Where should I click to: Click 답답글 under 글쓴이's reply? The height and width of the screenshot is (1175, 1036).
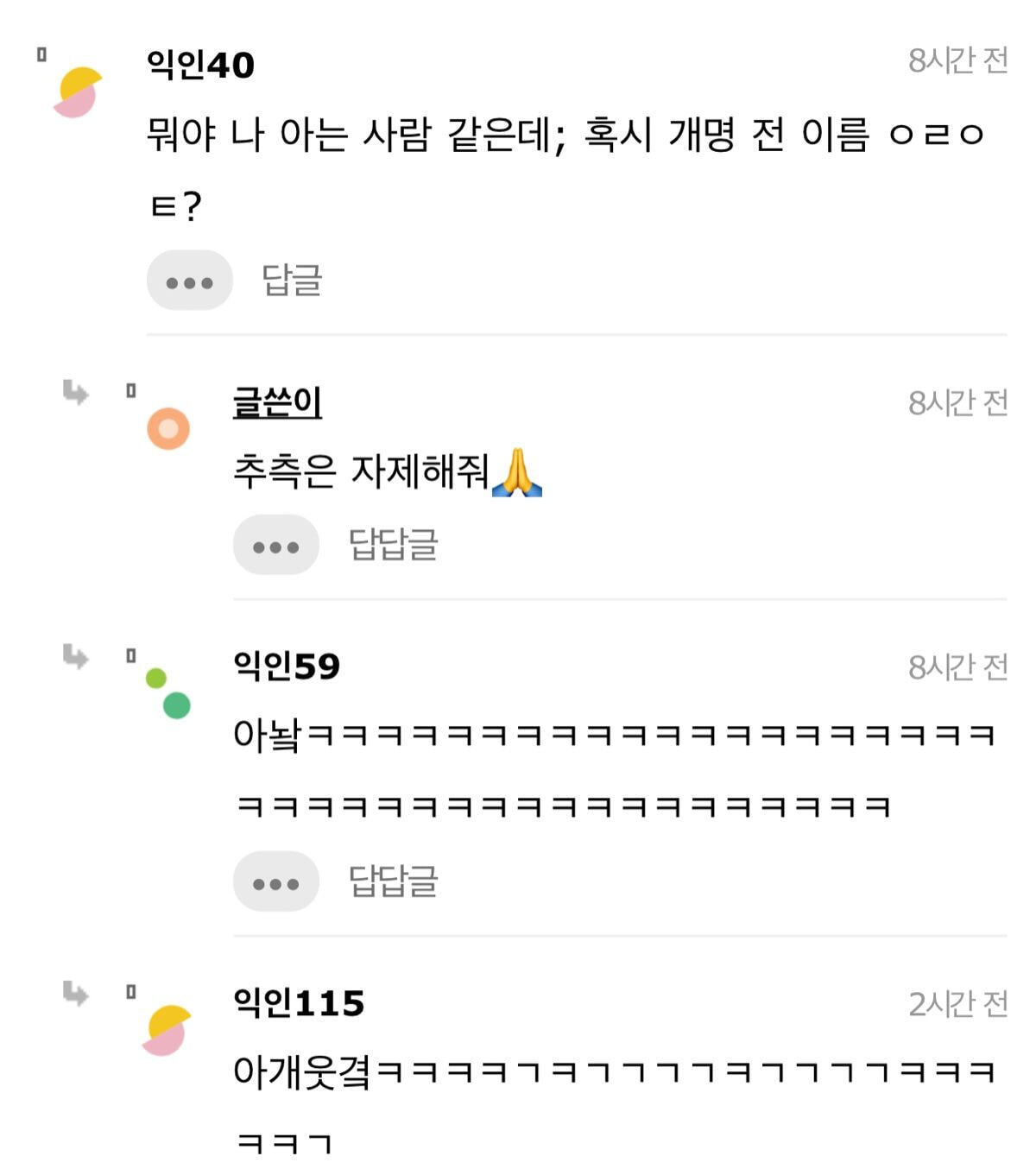(x=393, y=542)
